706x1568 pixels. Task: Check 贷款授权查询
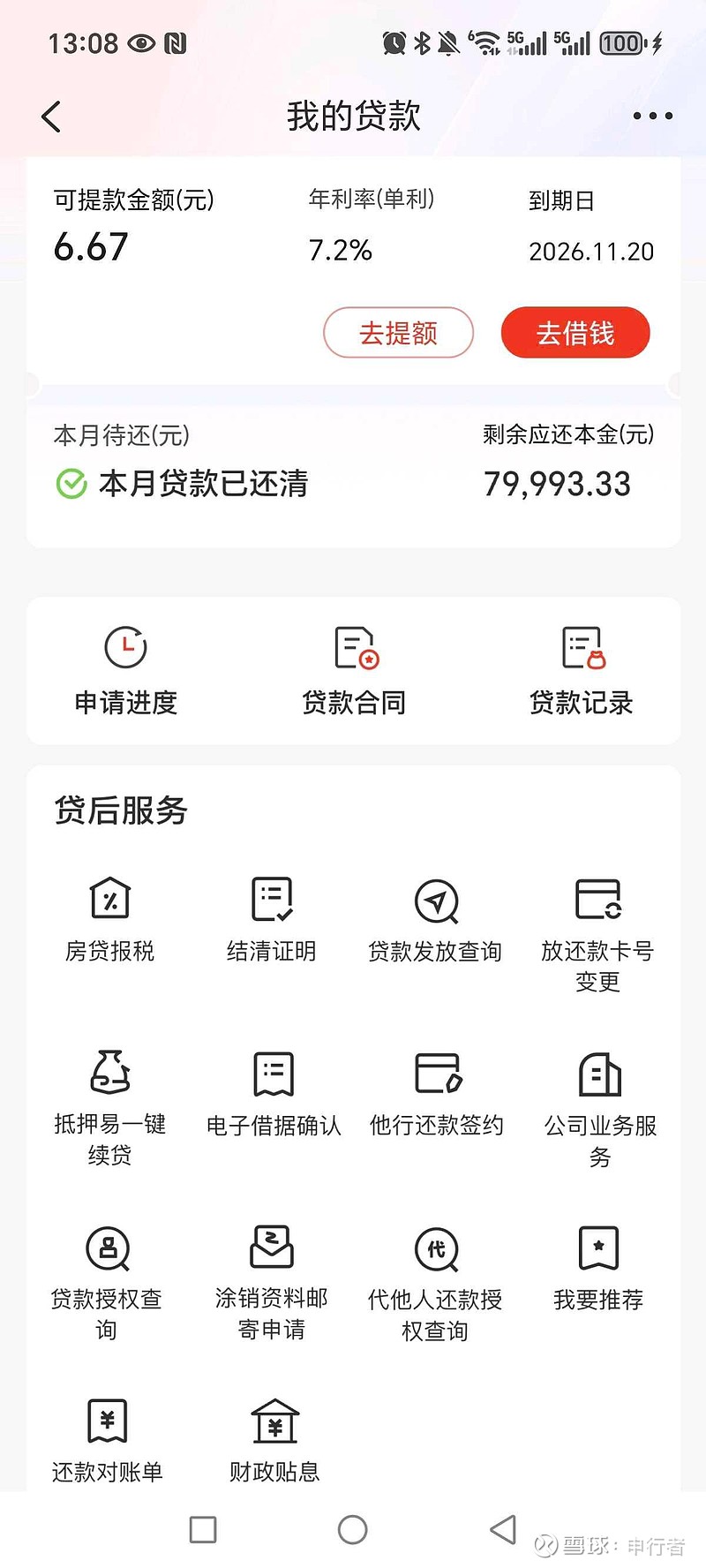point(107,1280)
